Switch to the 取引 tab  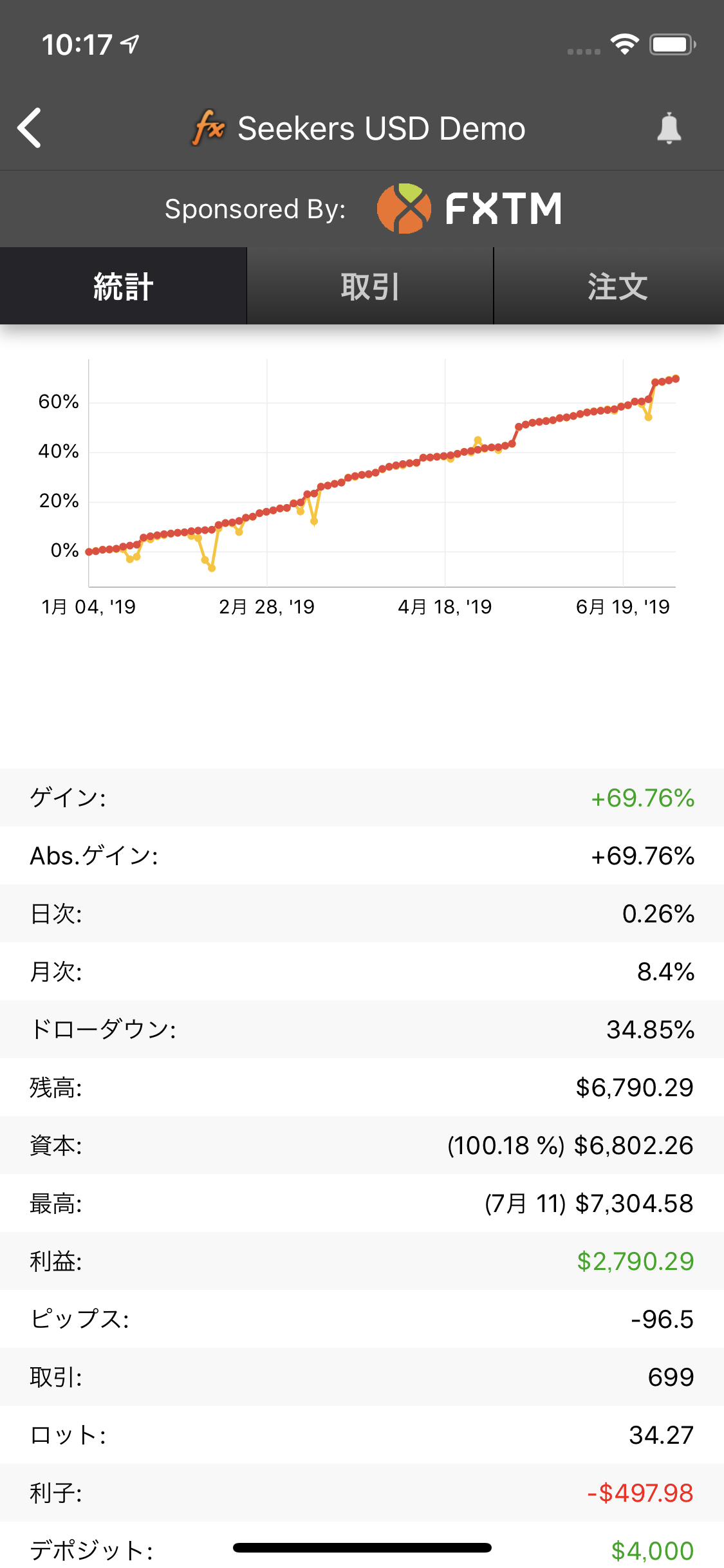pos(370,286)
